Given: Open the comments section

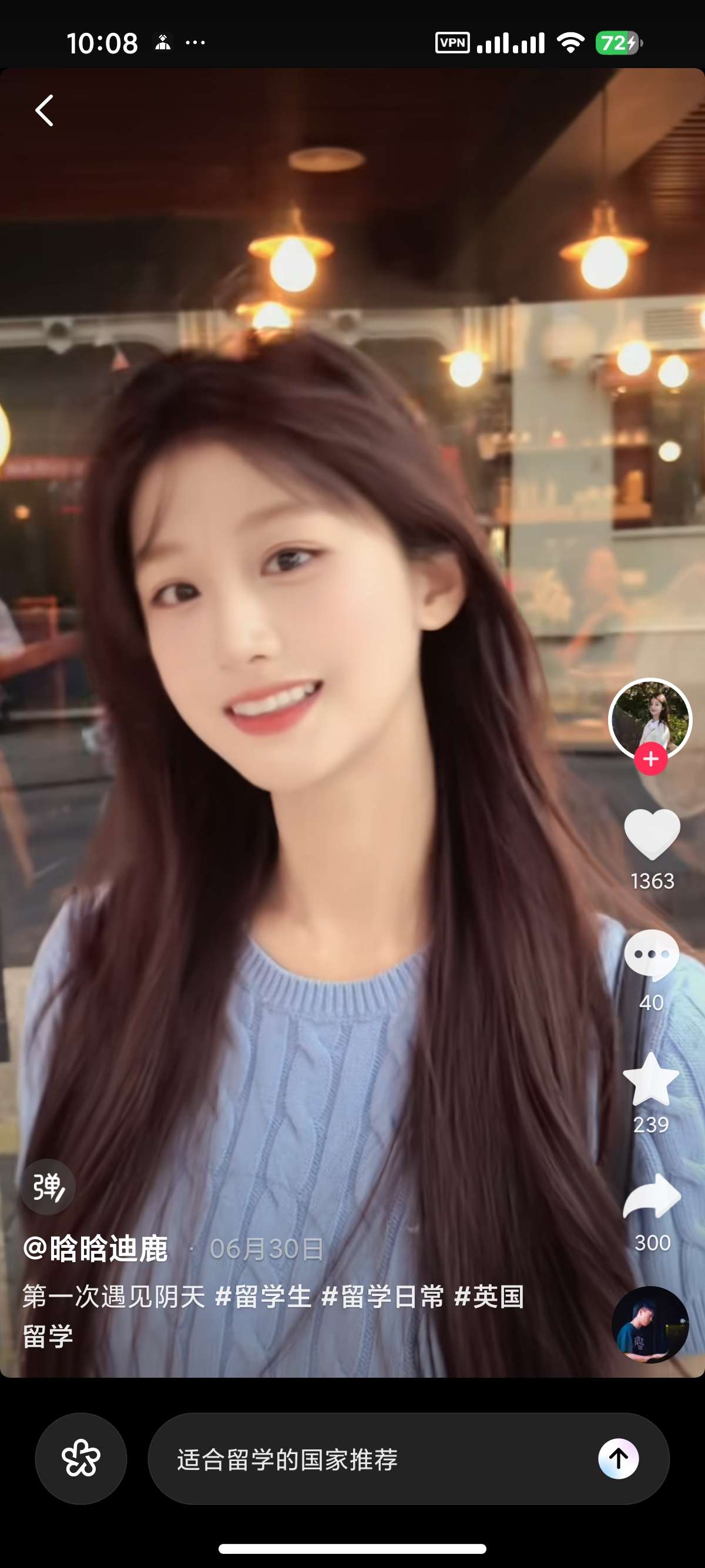Looking at the screenshot, I should click(652, 954).
